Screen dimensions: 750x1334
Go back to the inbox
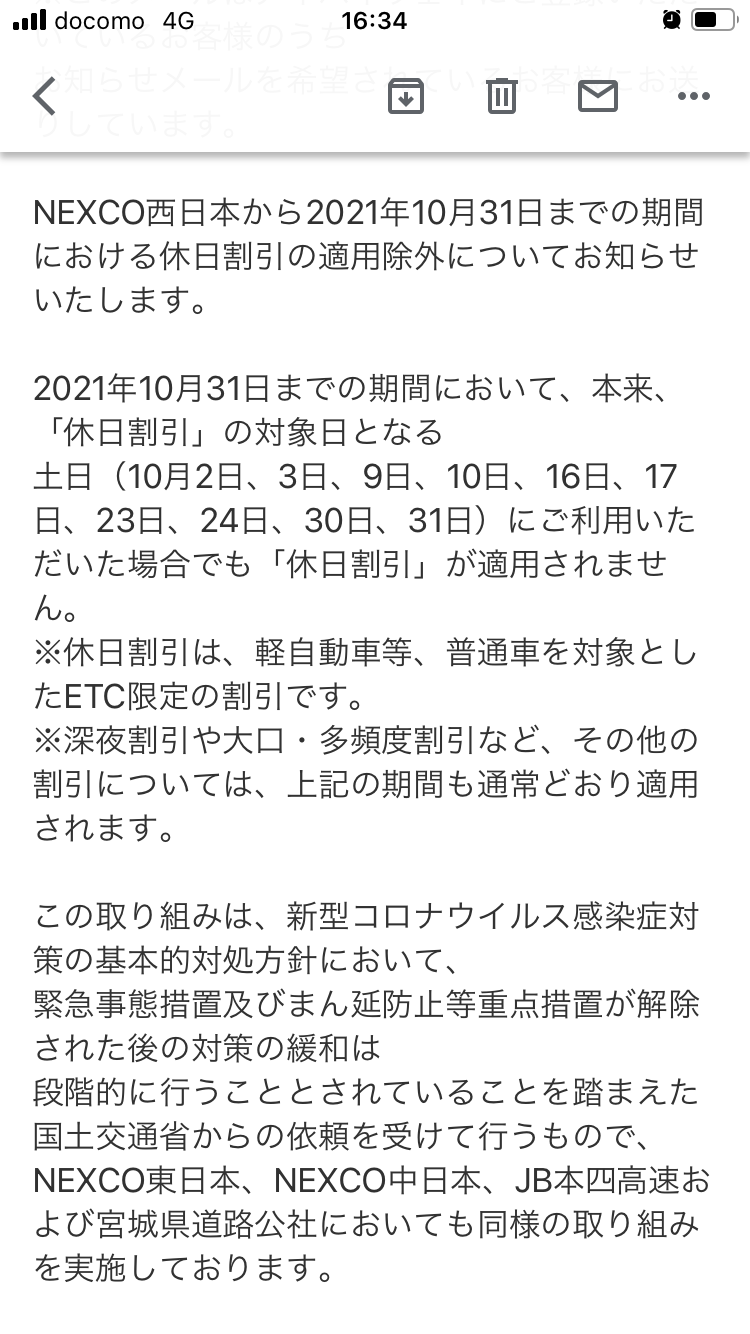pos(44,97)
